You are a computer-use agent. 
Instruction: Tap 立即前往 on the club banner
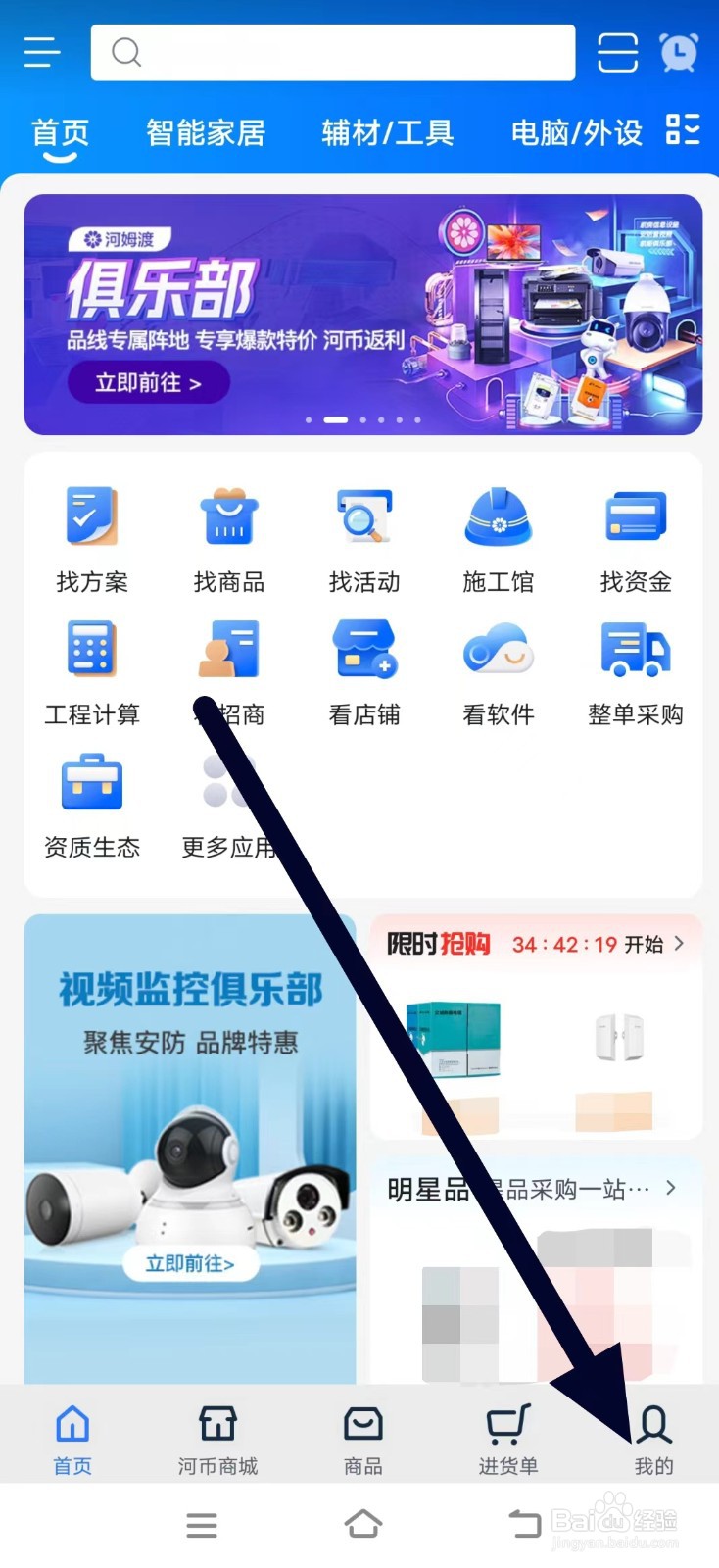click(x=149, y=383)
